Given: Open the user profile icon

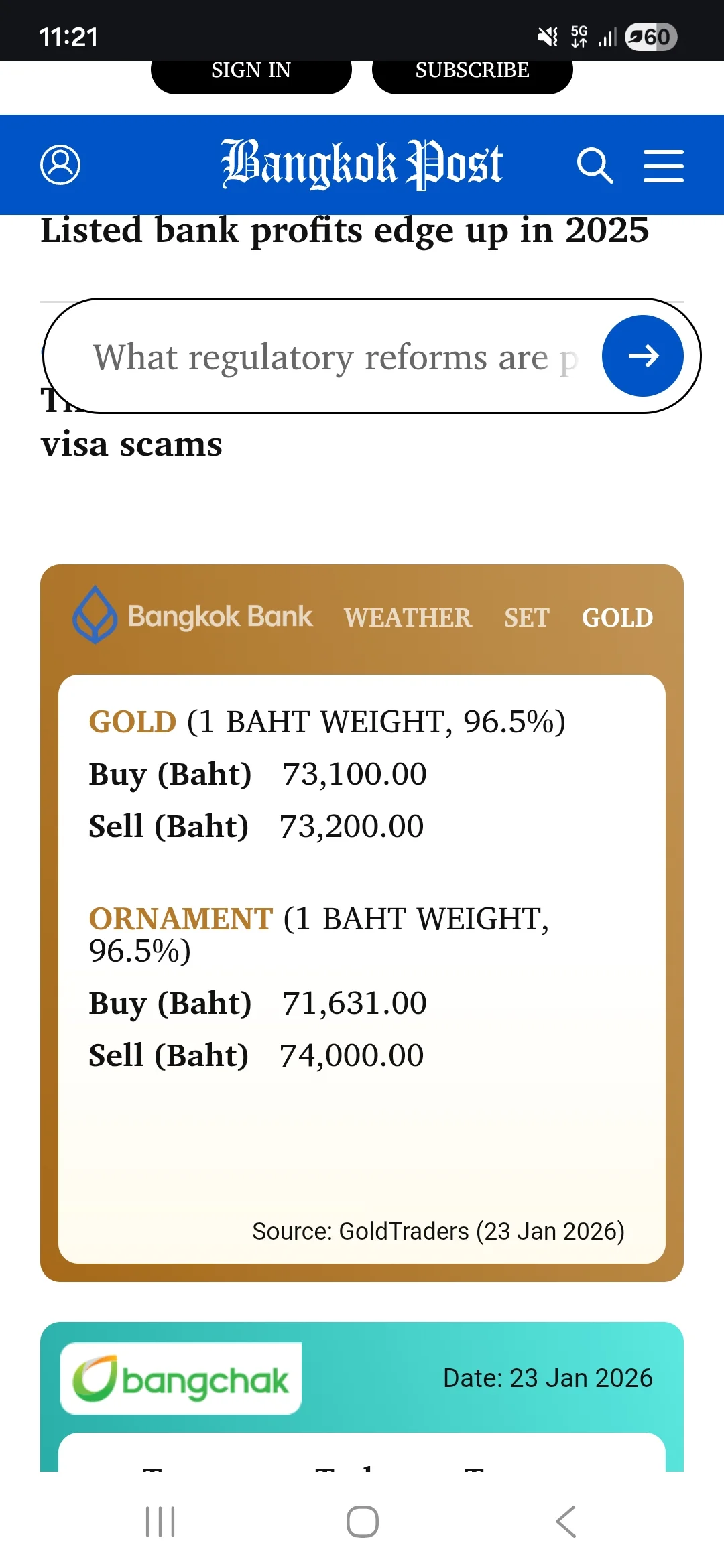Looking at the screenshot, I should coord(60,165).
